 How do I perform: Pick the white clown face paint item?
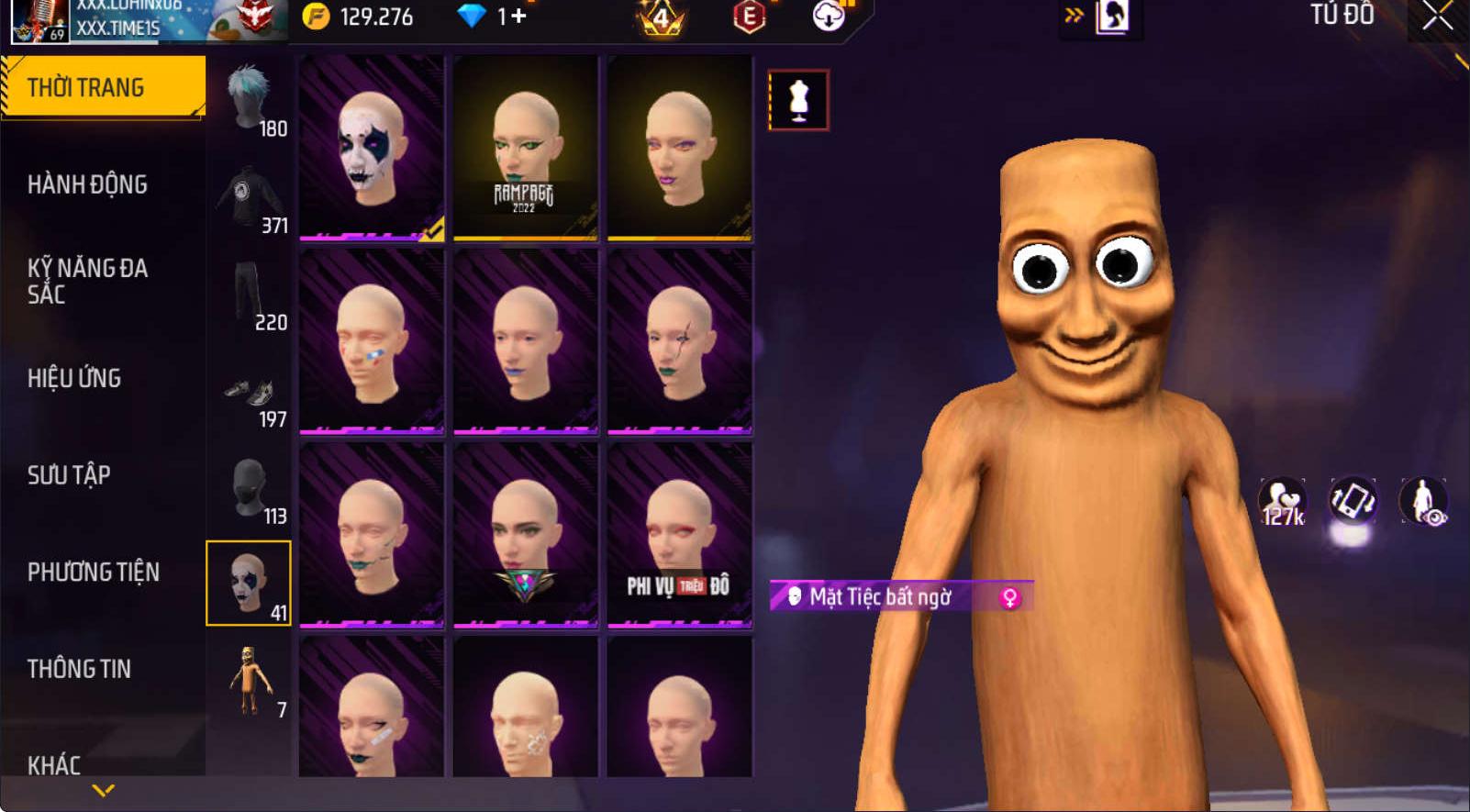pos(372,148)
